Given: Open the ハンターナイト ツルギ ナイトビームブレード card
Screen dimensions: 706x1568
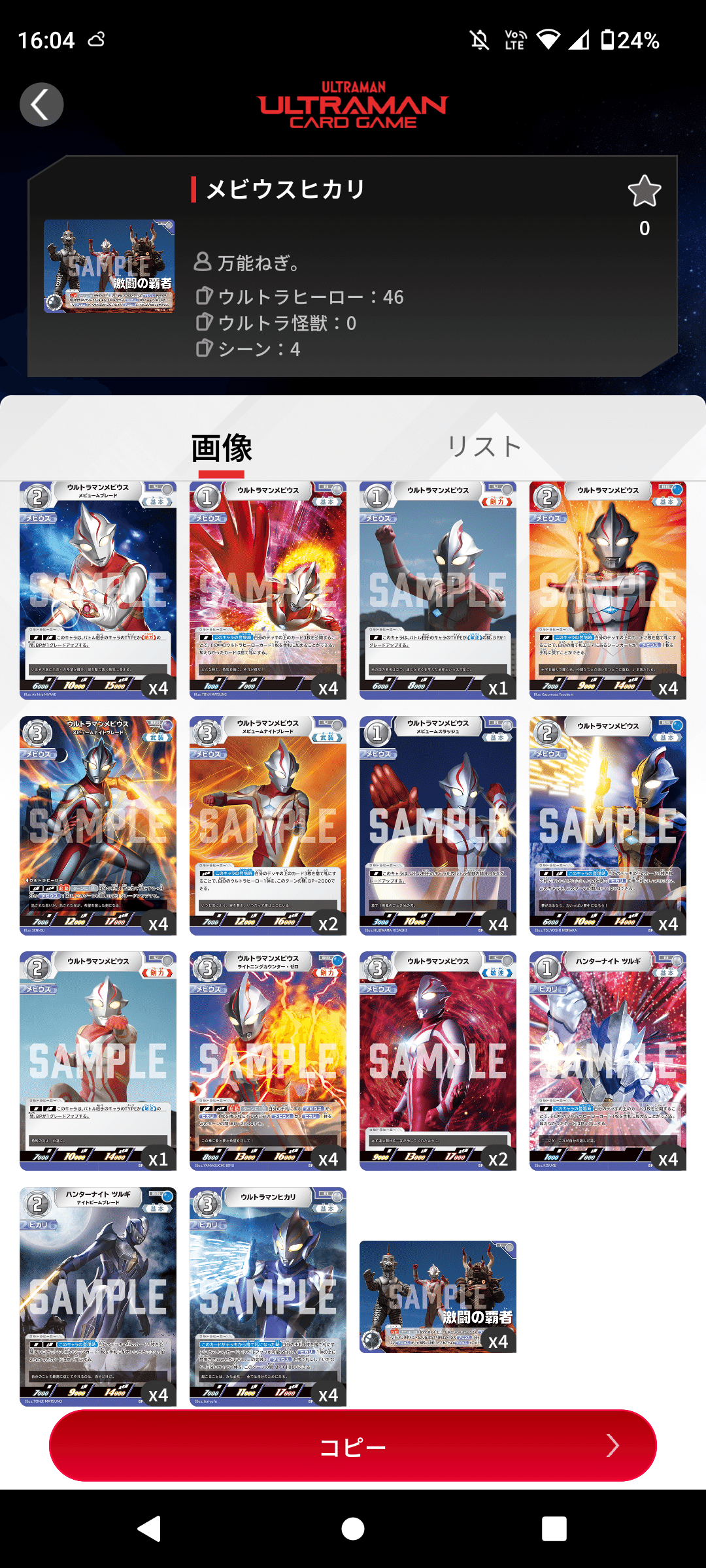Looking at the screenshot, I should point(98,1296).
